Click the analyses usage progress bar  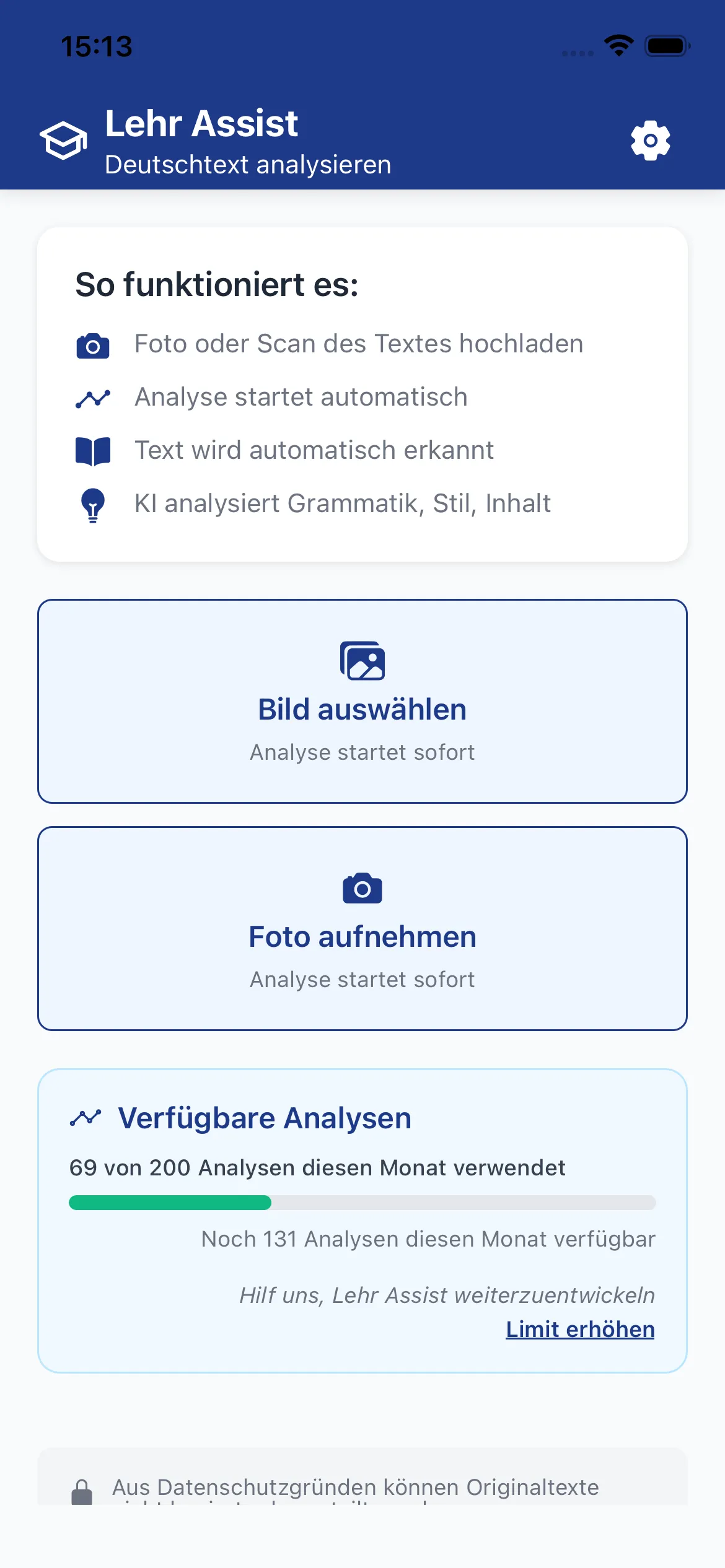pyautogui.click(x=362, y=1202)
